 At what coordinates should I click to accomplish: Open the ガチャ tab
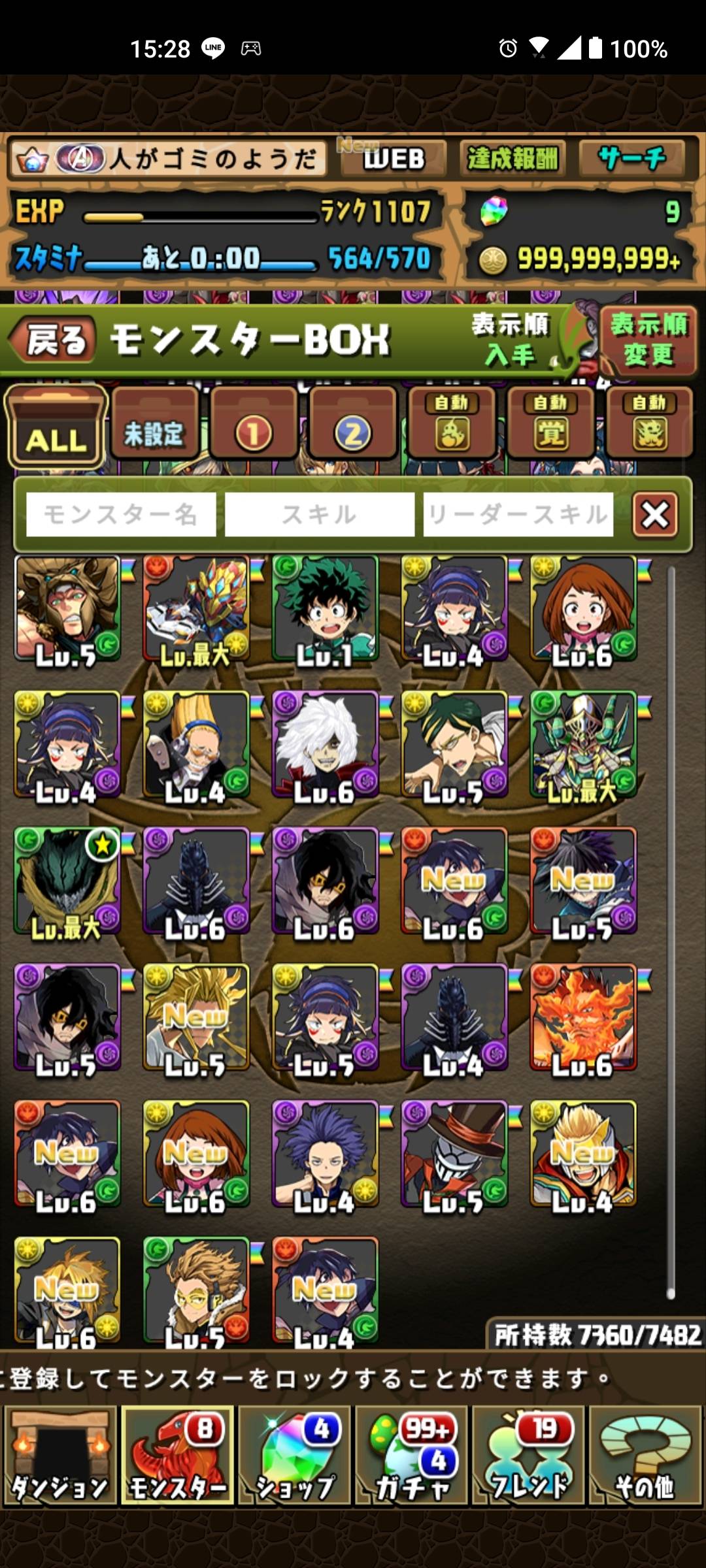click(x=411, y=1456)
